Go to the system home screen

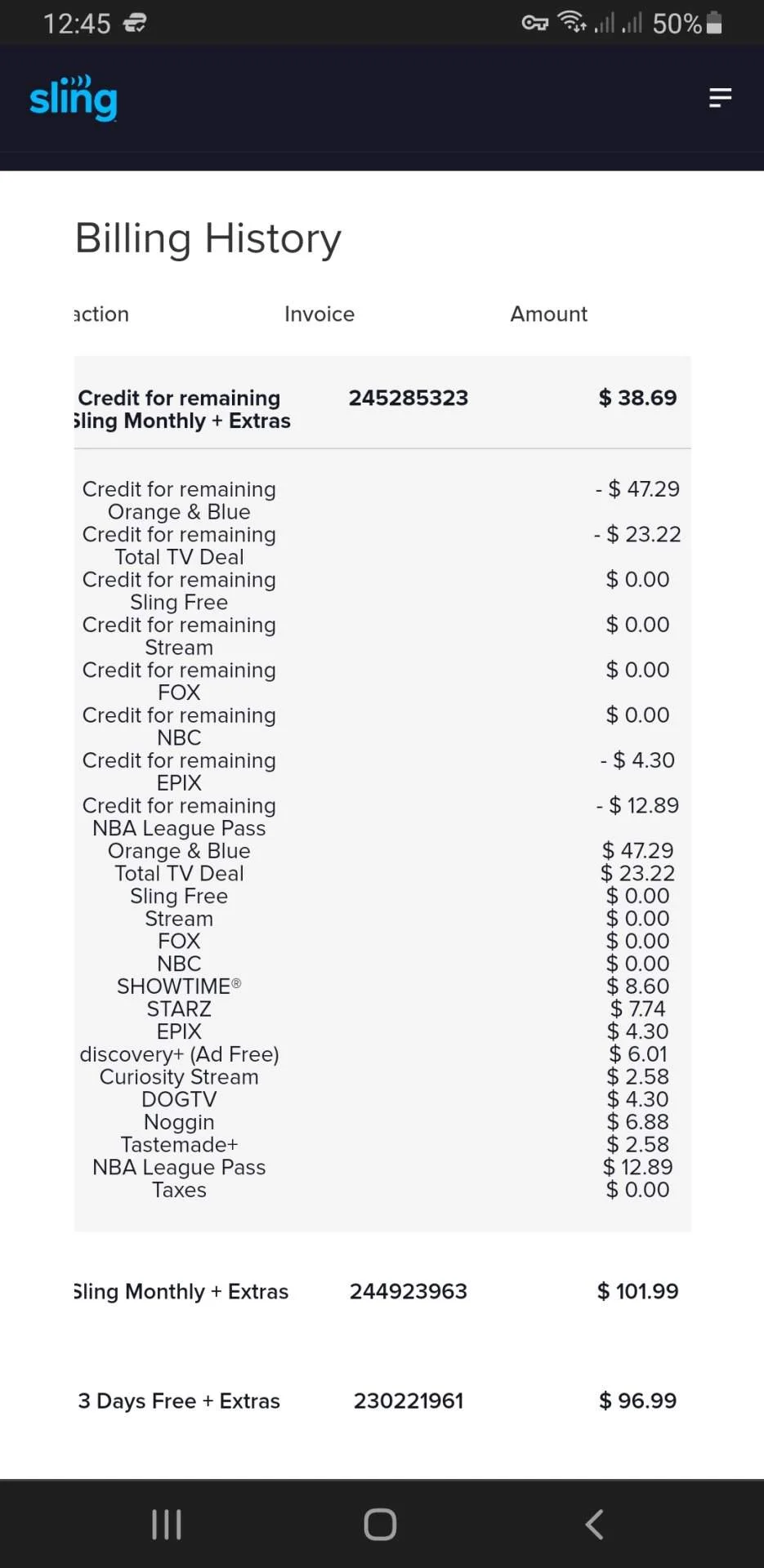click(x=380, y=1524)
